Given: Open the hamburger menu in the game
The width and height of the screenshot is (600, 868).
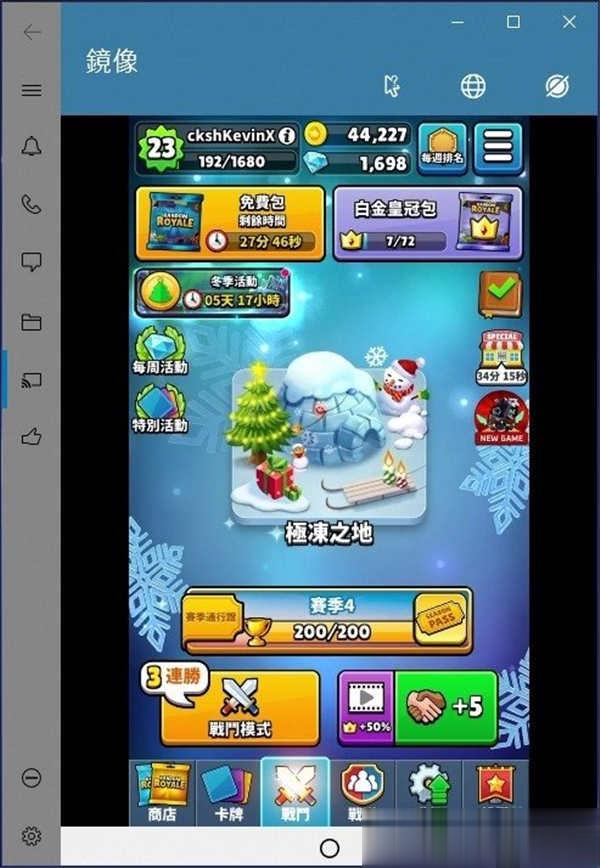Looking at the screenshot, I should pos(498,149).
